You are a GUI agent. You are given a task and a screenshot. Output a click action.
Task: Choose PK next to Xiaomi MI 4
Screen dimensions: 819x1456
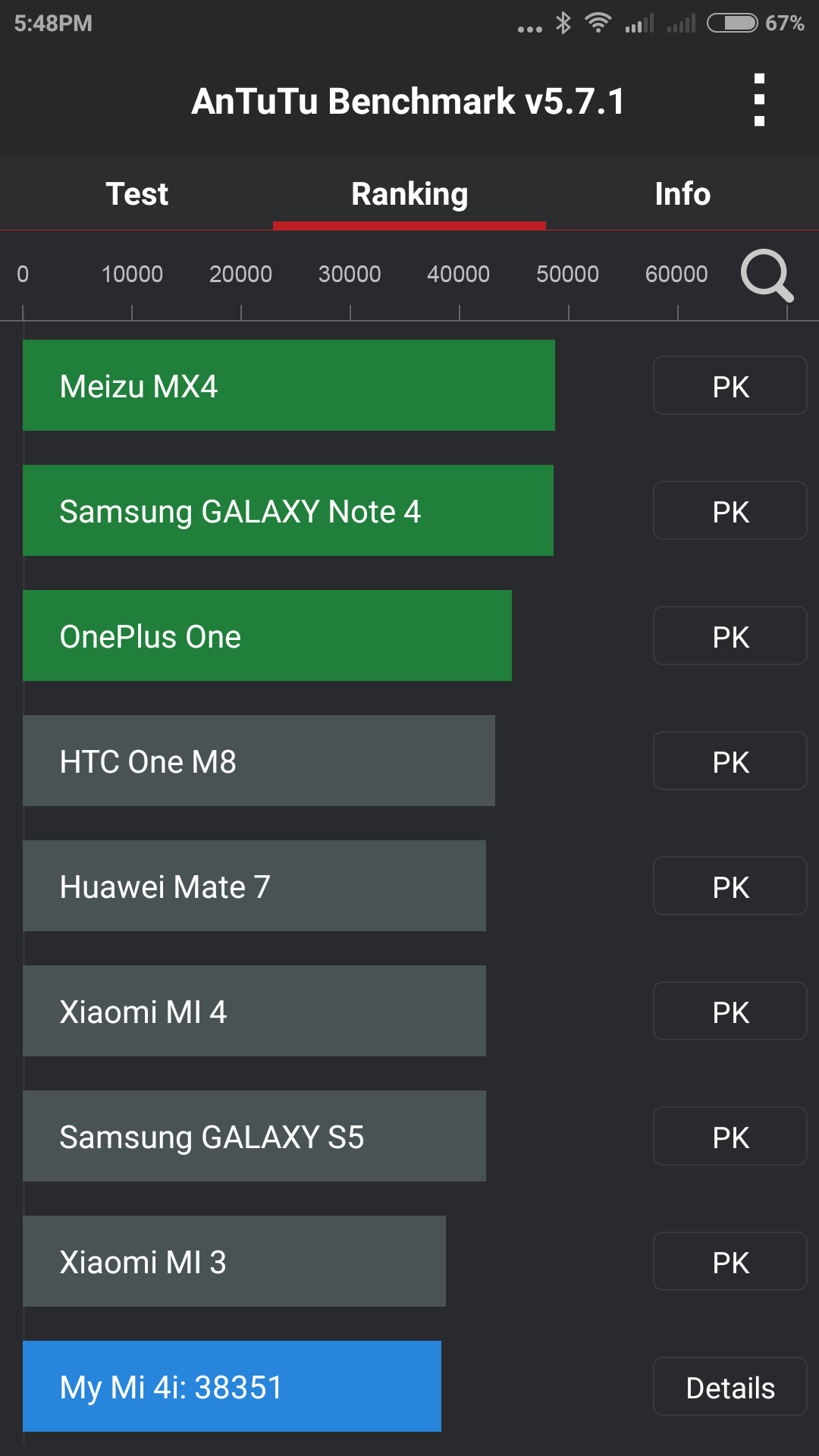pos(730,1012)
